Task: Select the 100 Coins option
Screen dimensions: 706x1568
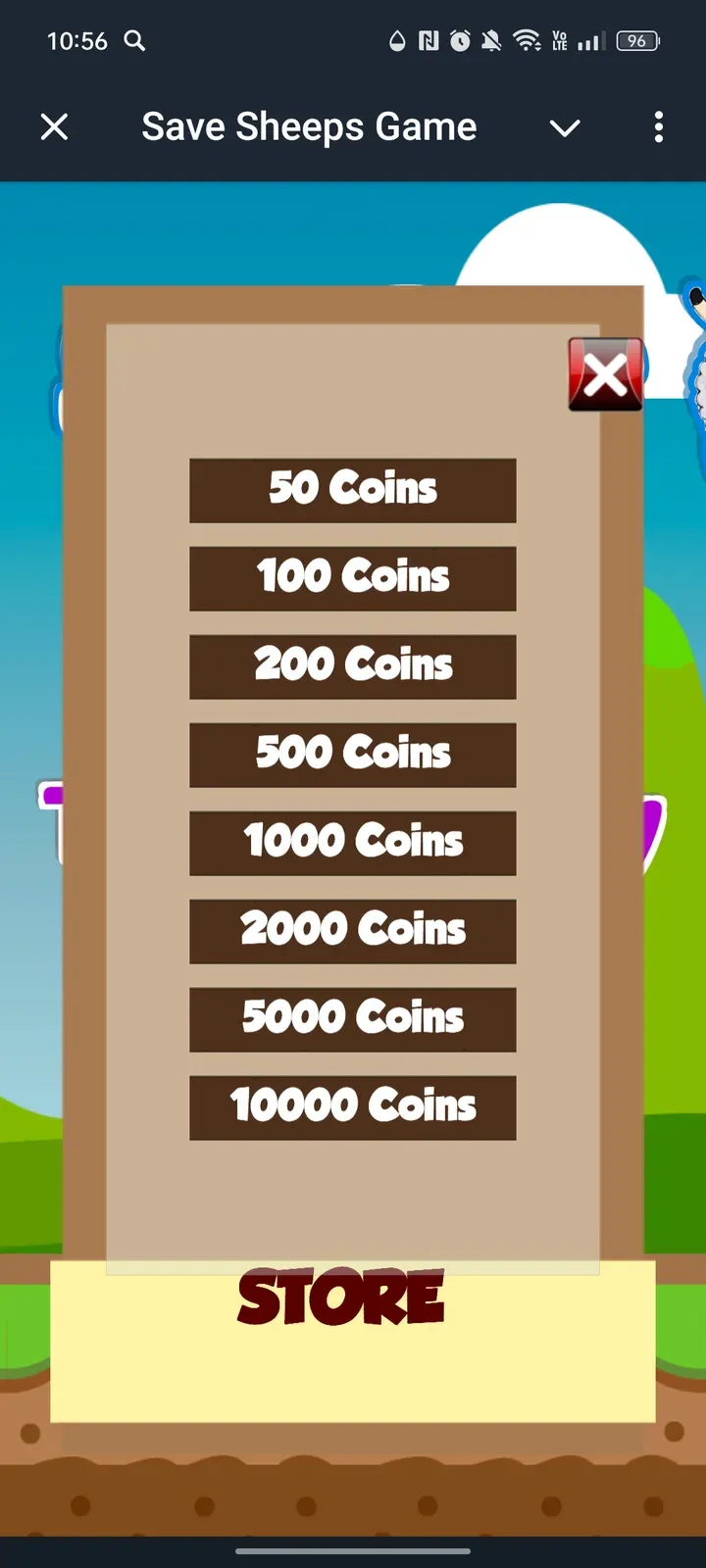Action: (353, 578)
